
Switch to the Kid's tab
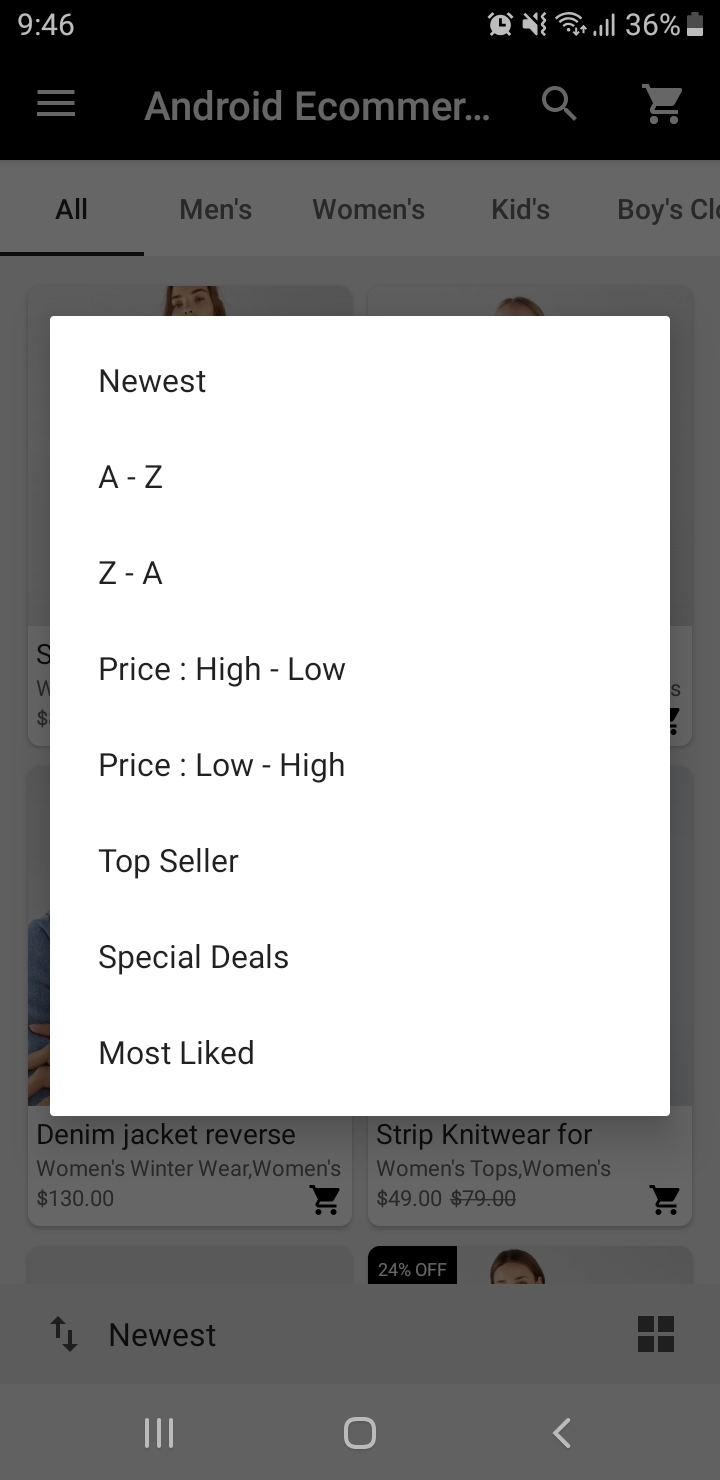520,209
